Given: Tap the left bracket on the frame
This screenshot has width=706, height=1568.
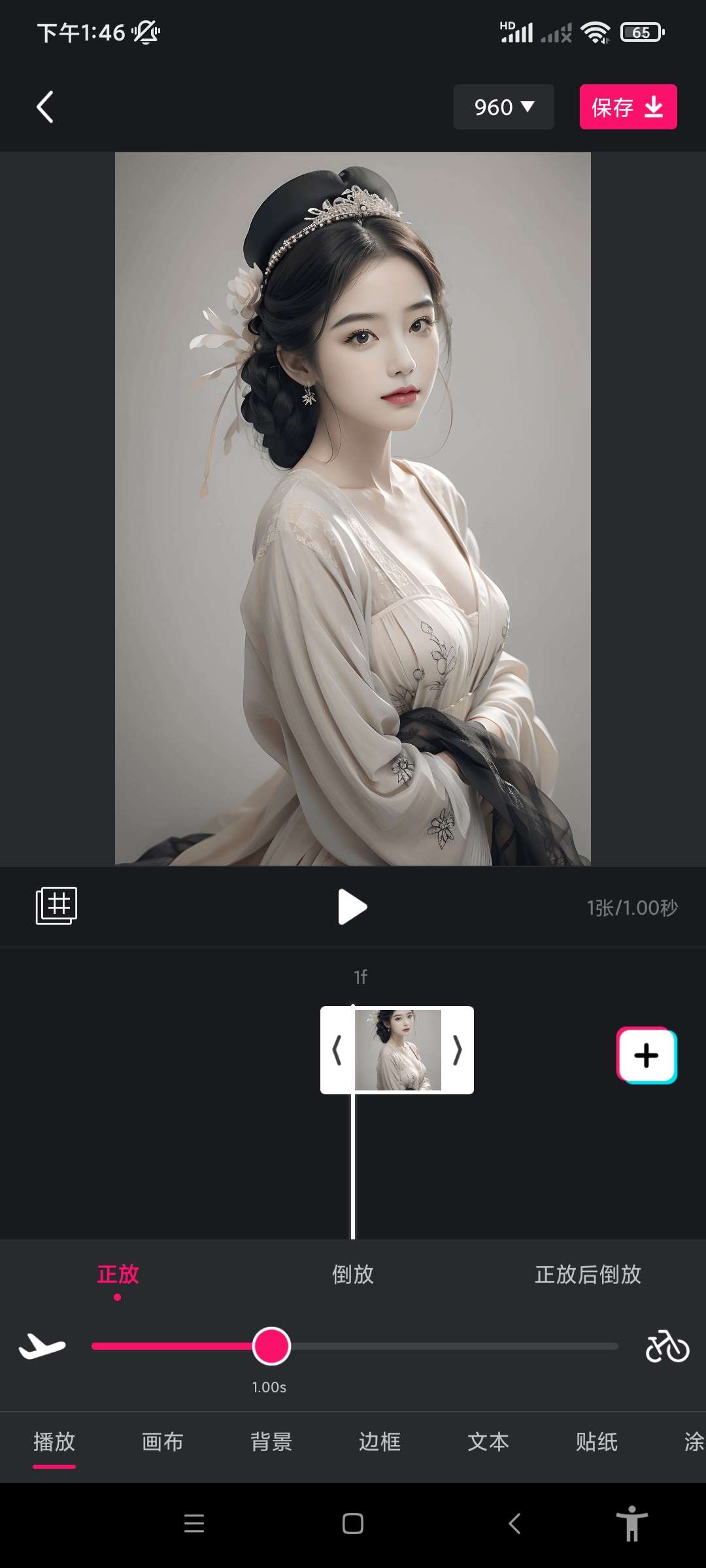Looking at the screenshot, I should (x=337, y=1050).
